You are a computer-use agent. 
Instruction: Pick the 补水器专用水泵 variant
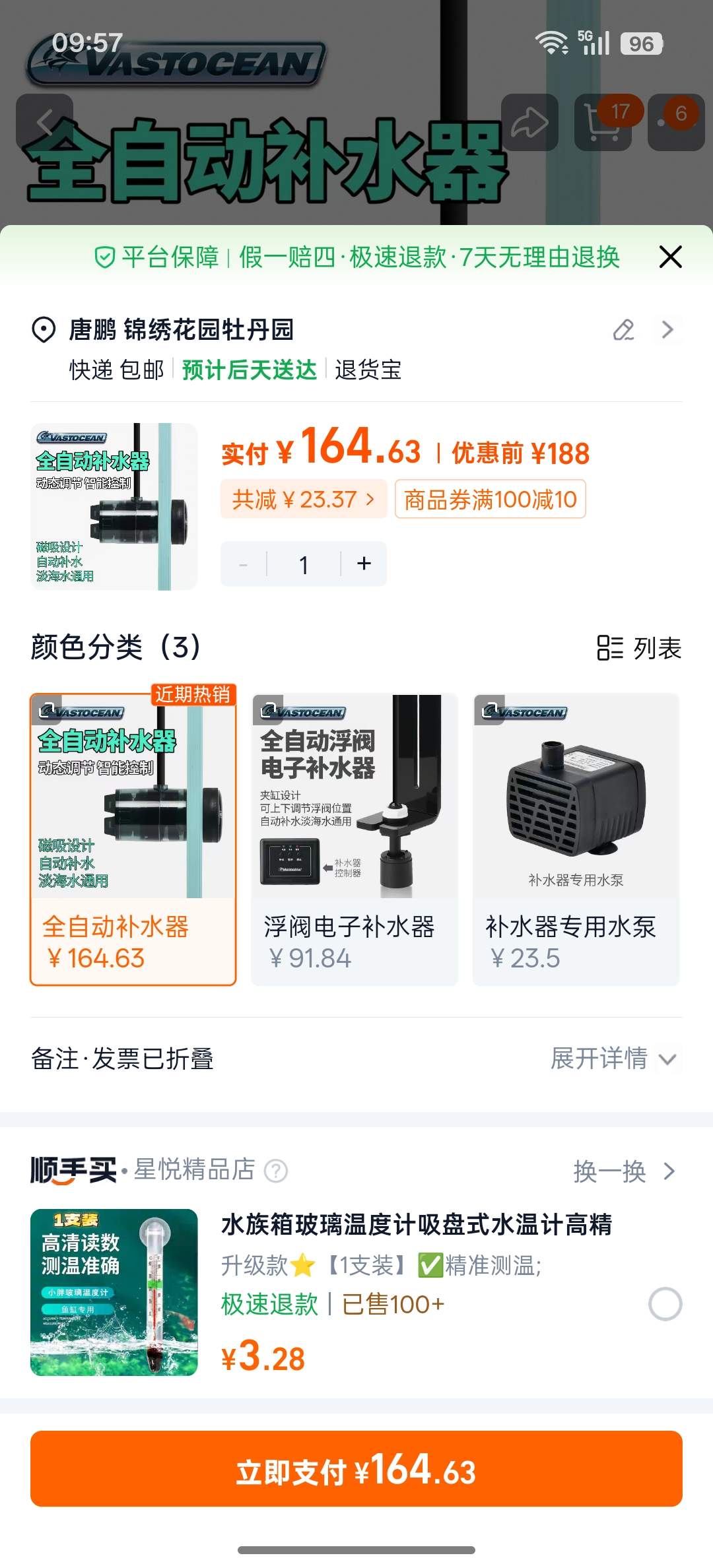click(x=576, y=839)
